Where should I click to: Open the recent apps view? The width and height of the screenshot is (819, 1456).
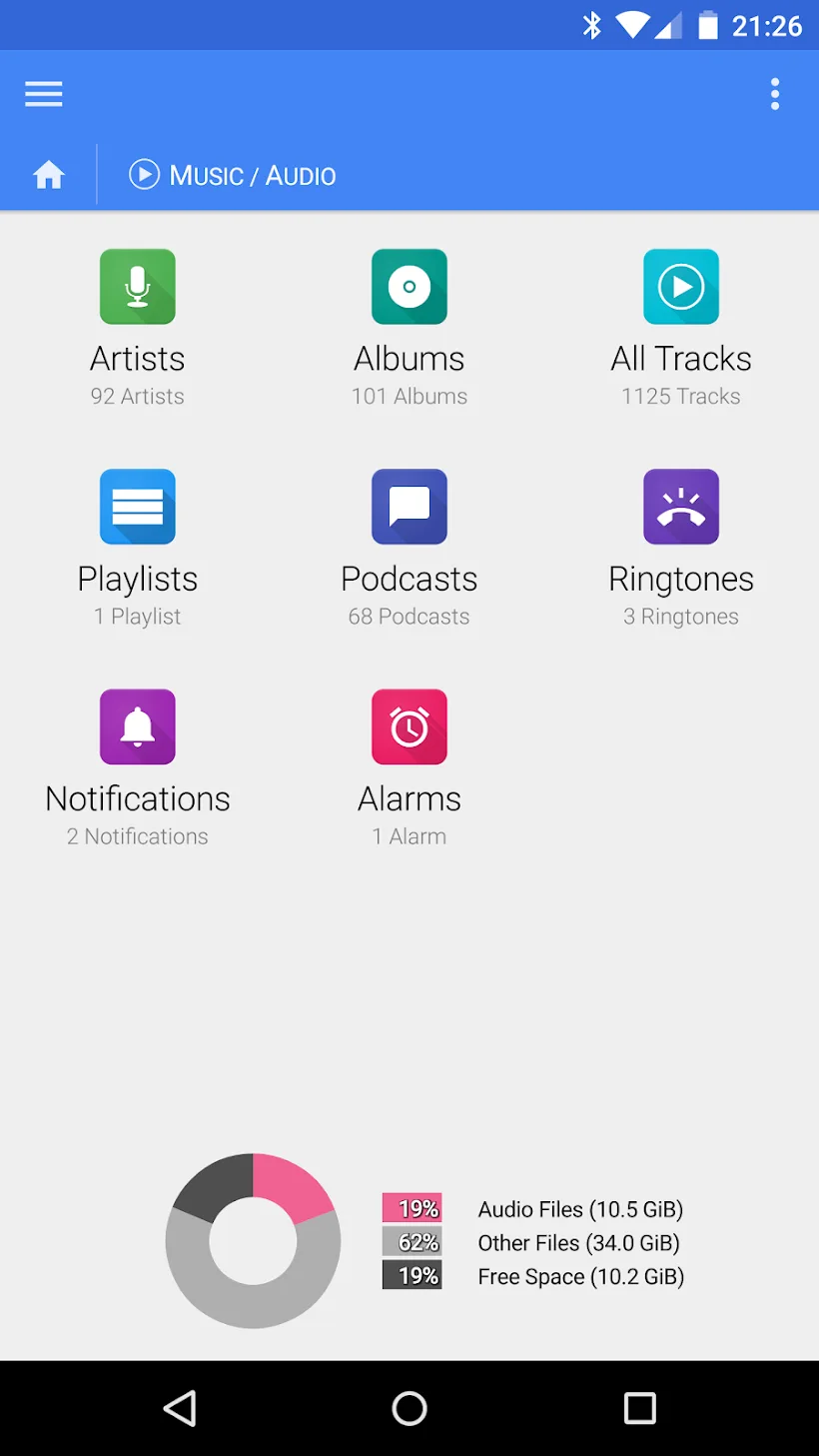tap(639, 1408)
